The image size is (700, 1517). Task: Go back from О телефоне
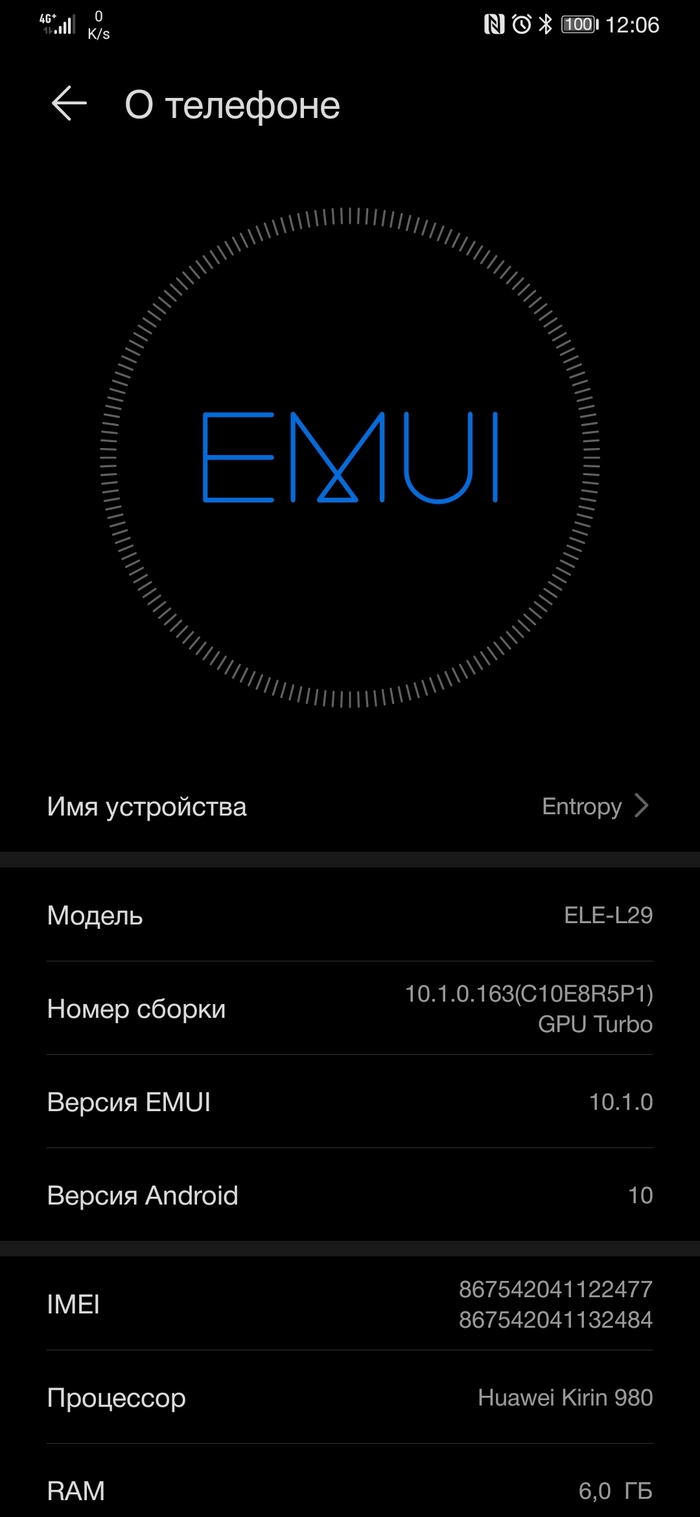(69, 104)
